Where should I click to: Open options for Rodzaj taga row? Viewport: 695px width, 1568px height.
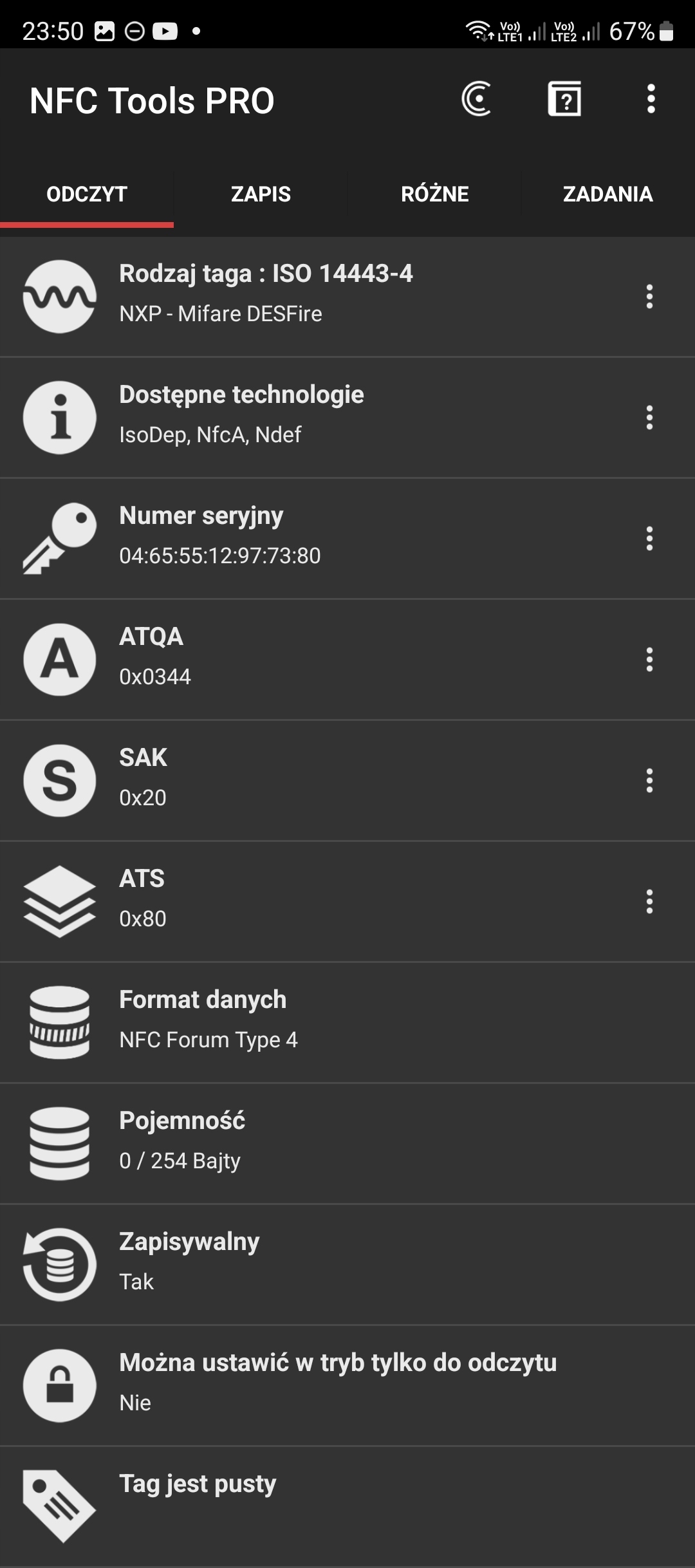[649, 297]
